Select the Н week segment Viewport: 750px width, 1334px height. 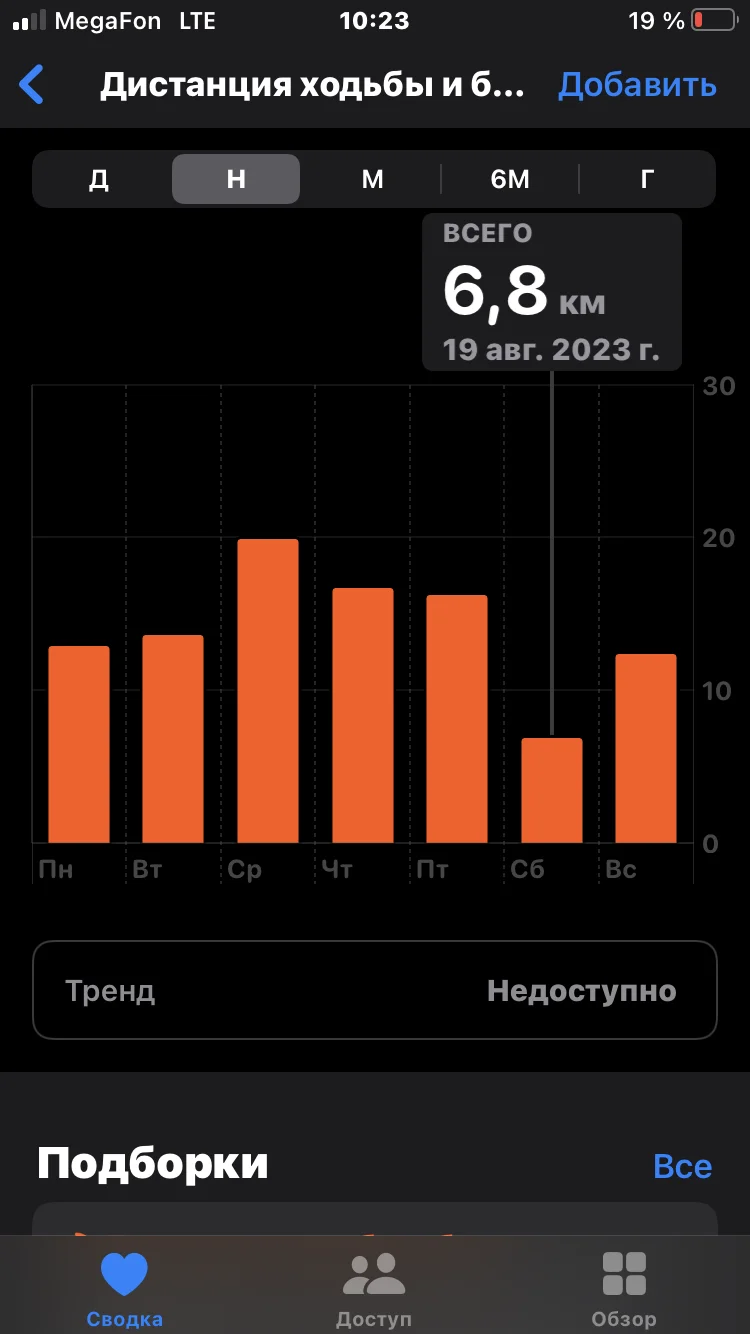click(236, 179)
